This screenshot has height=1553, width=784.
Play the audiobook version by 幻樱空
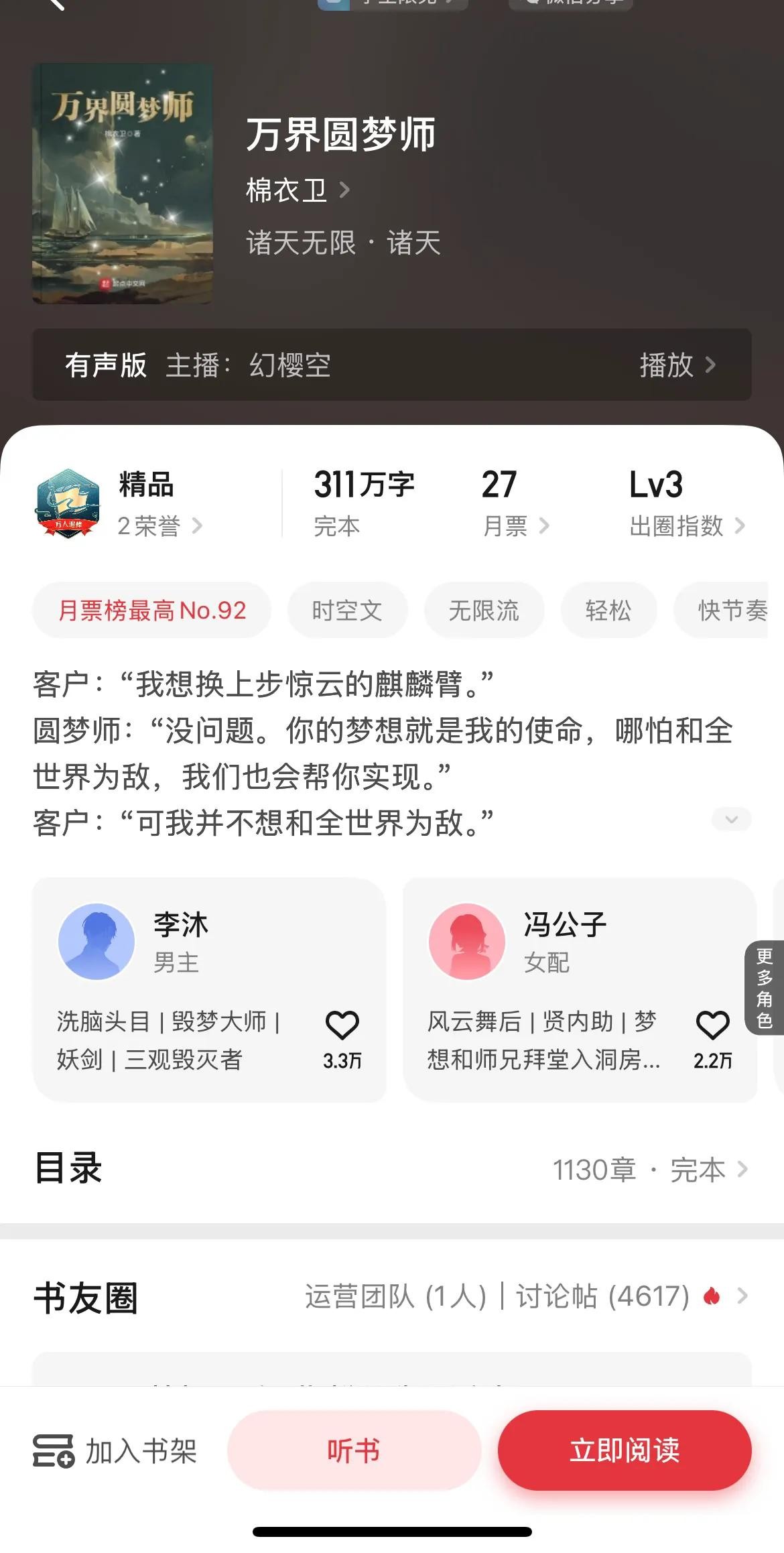(x=677, y=365)
